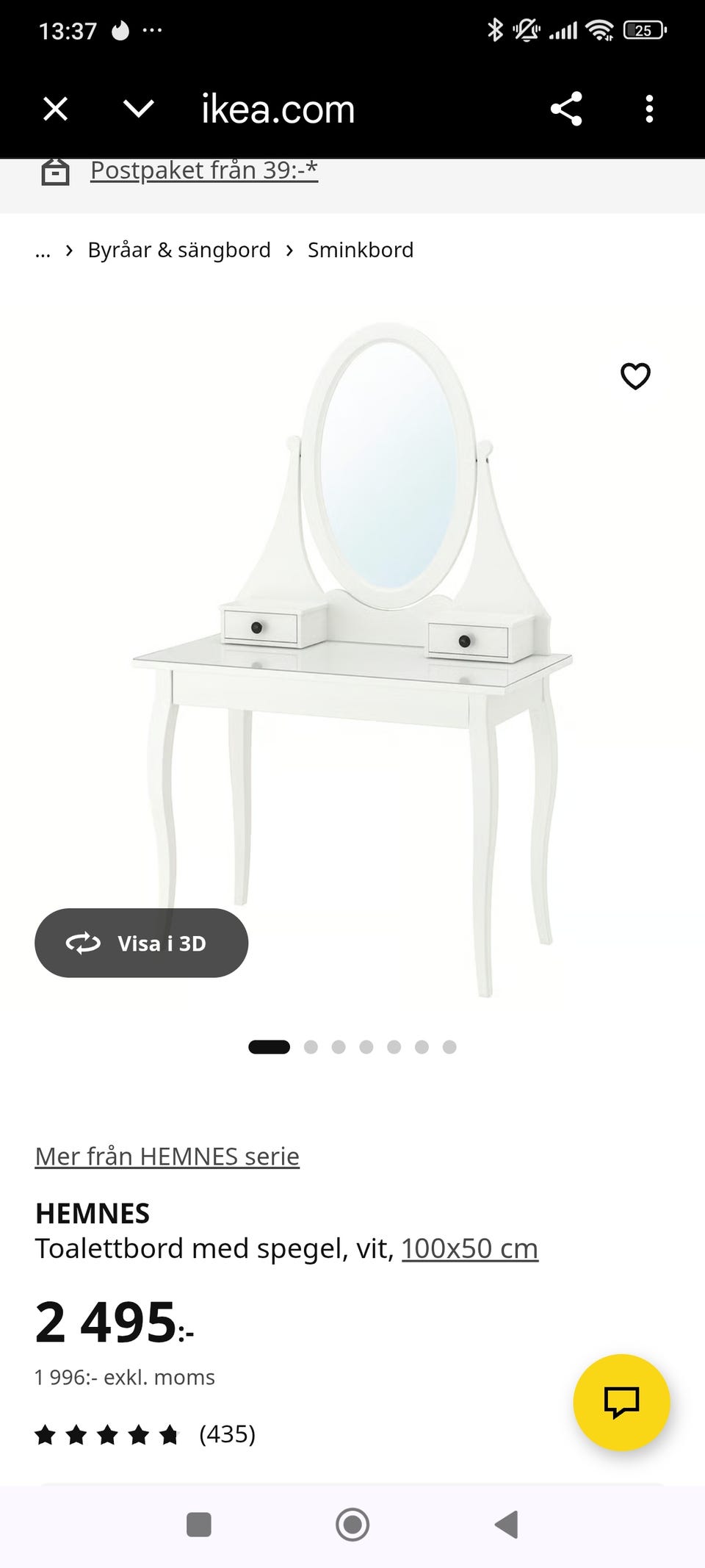Image resolution: width=705 pixels, height=1568 pixels.
Task: Jump to second product image dot
Action: point(311,1047)
